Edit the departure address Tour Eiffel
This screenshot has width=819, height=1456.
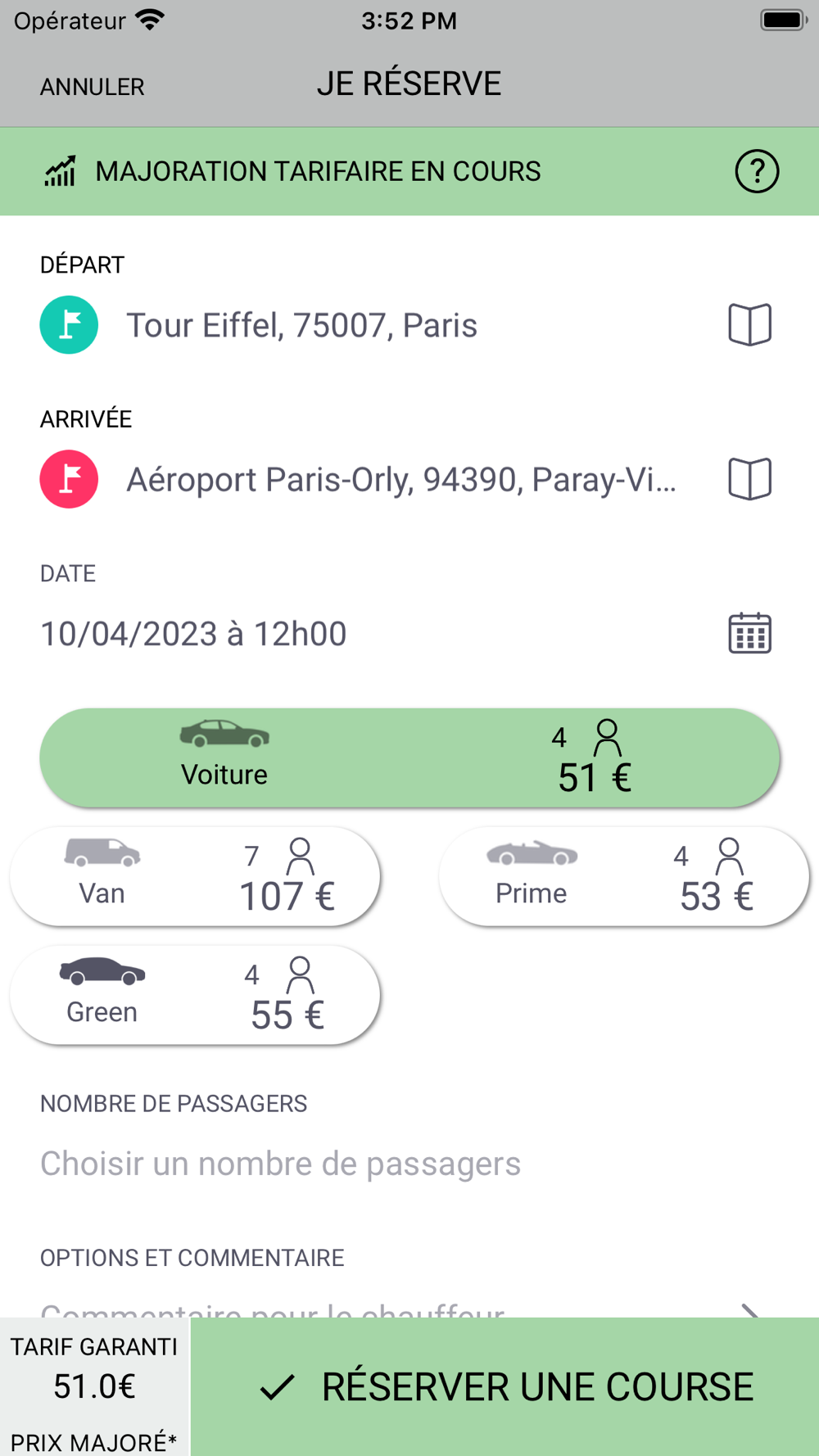301,326
